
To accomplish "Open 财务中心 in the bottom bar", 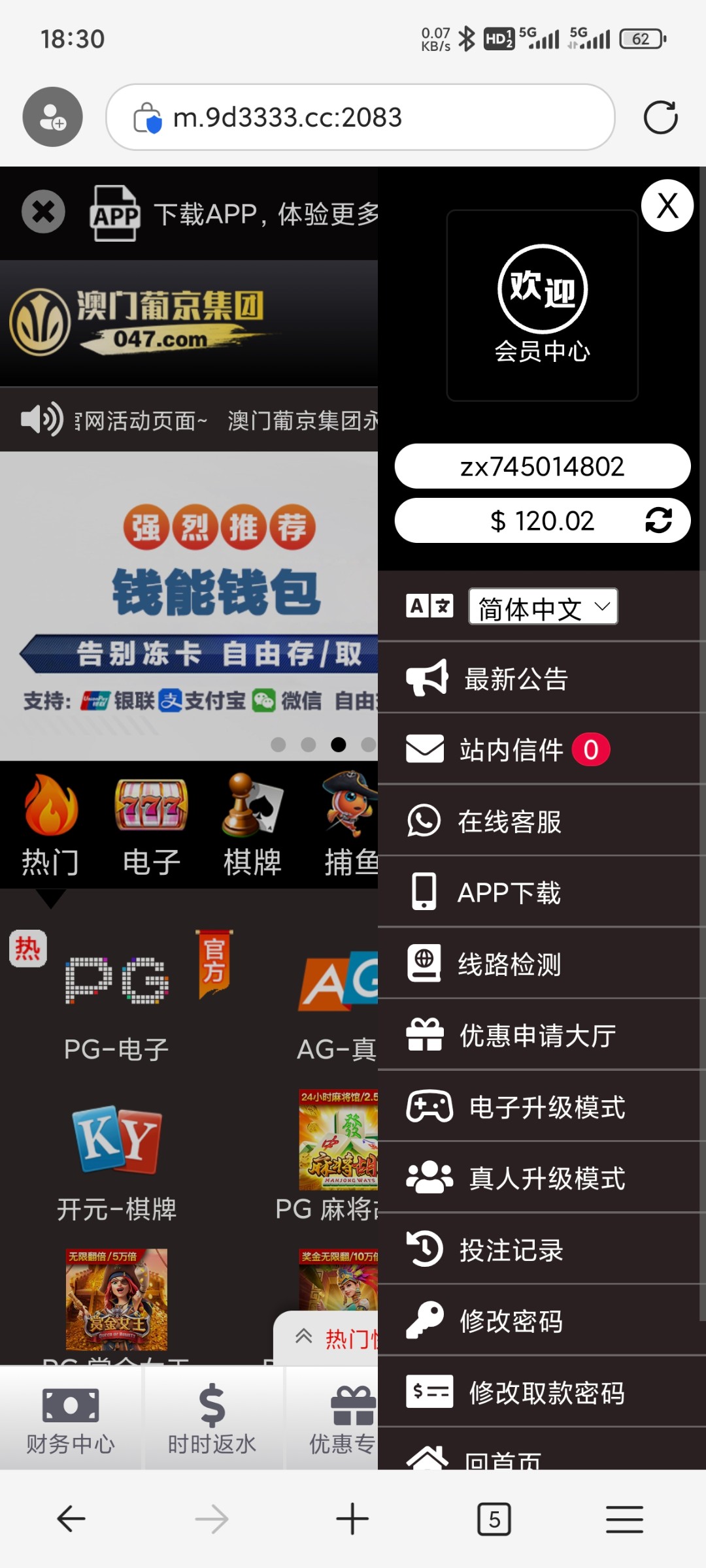I will [71, 1418].
